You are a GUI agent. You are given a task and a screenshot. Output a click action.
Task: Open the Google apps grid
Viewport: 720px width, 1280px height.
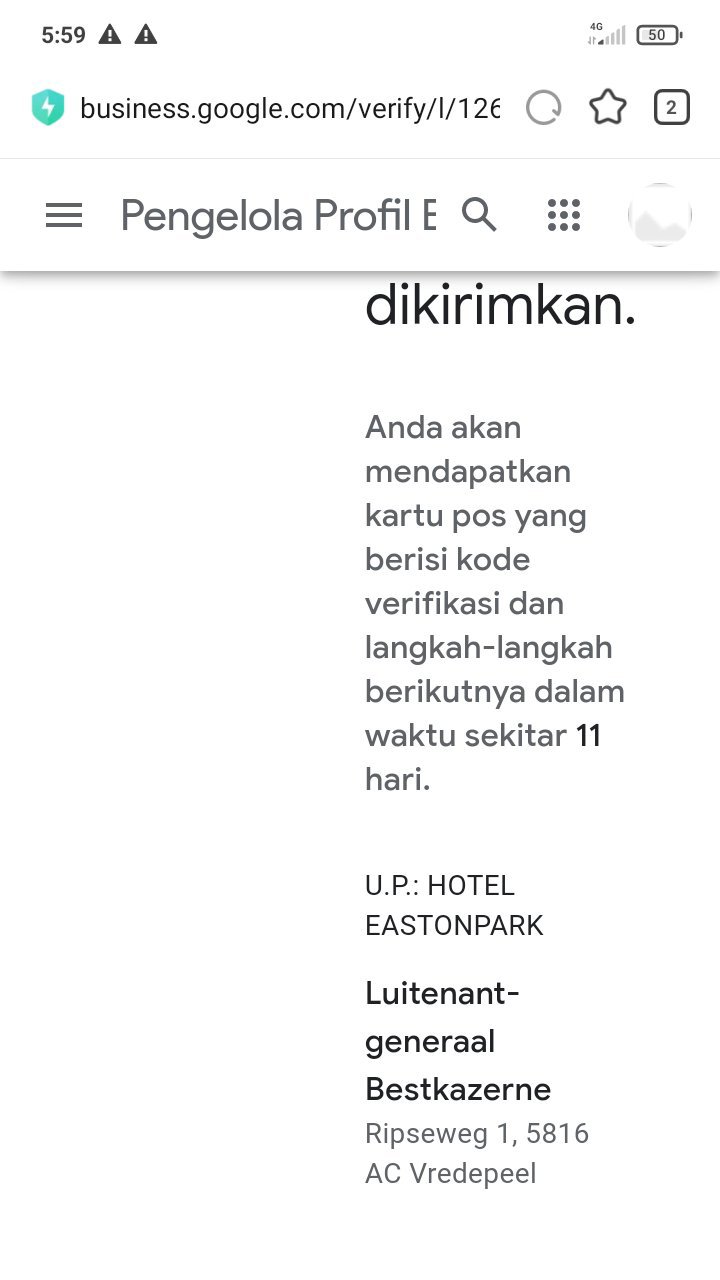click(x=564, y=215)
